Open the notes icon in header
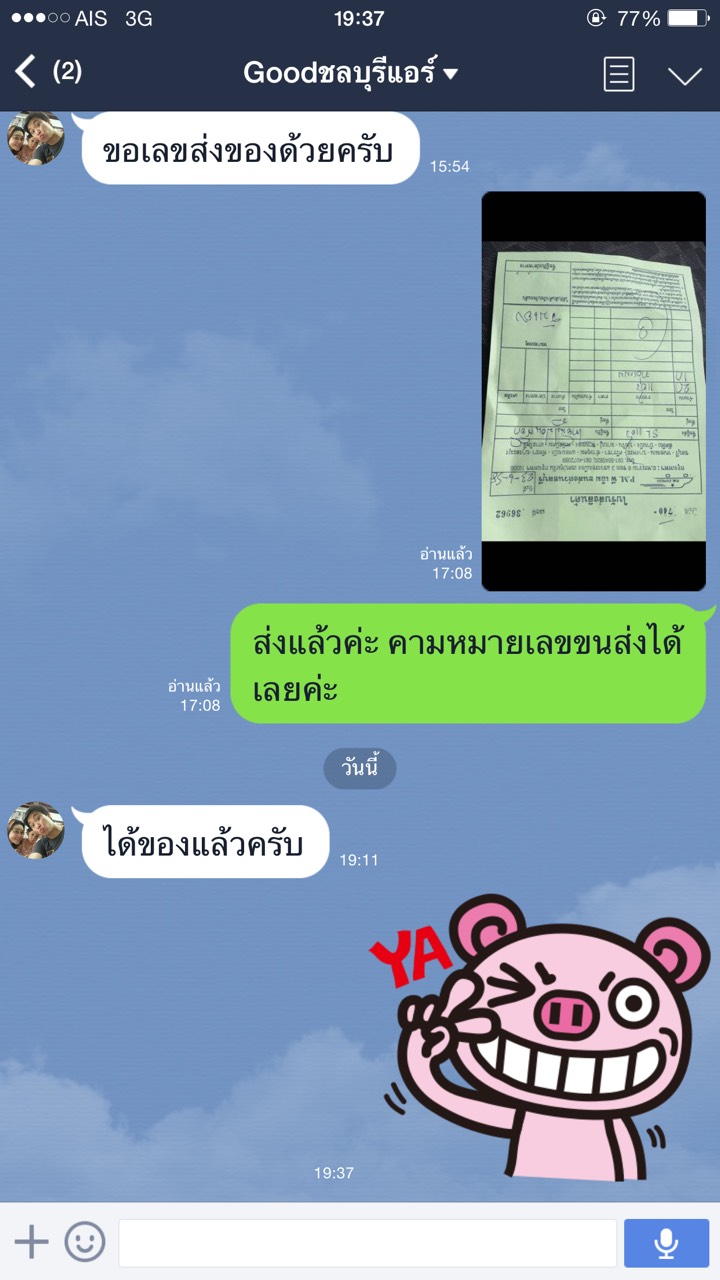The image size is (720, 1280). point(618,74)
